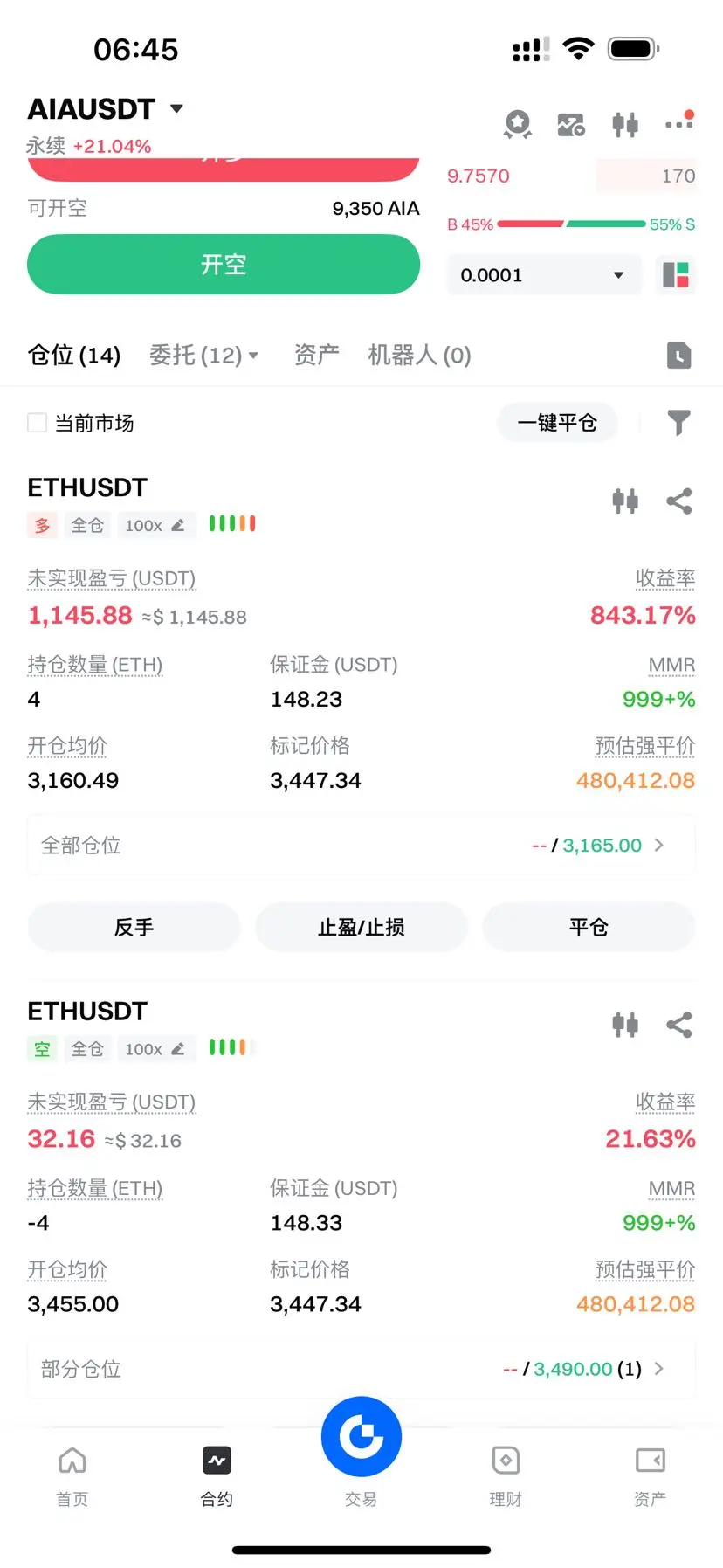This screenshot has width=723, height=1568.
Task: Go to the 首页 home tab
Action: pos(72,1475)
